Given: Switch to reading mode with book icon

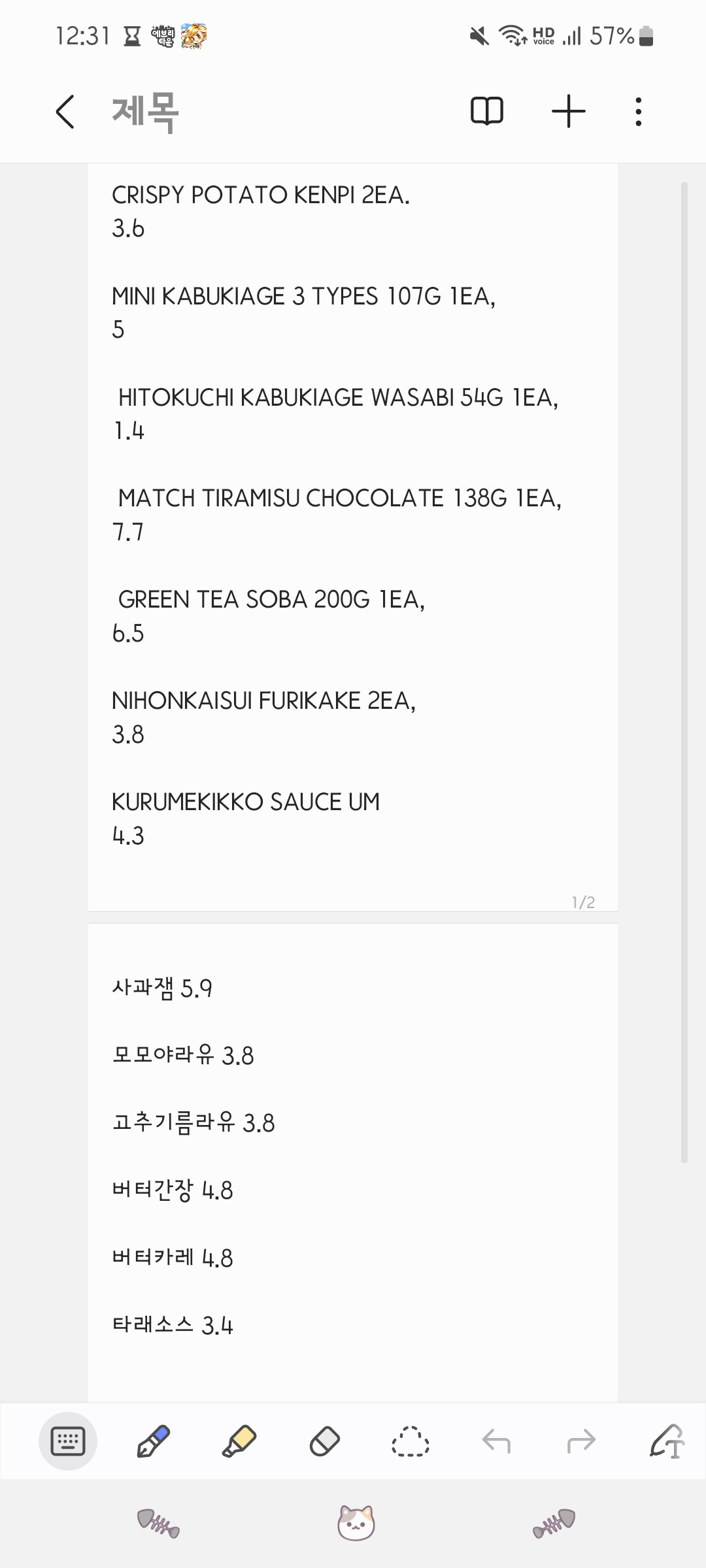Looking at the screenshot, I should pyautogui.click(x=487, y=111).
